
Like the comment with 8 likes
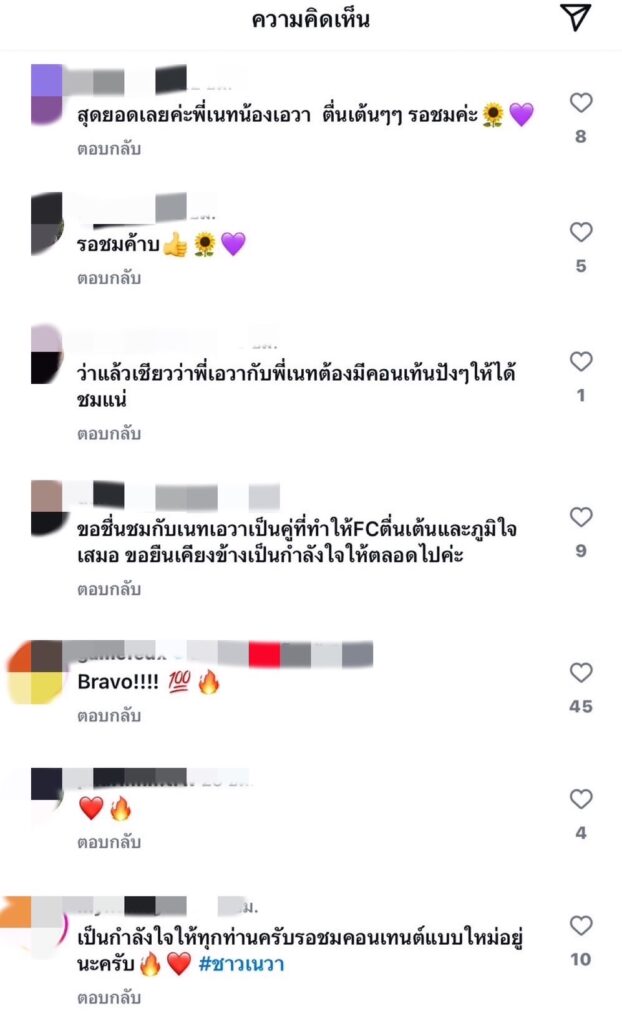581,102
